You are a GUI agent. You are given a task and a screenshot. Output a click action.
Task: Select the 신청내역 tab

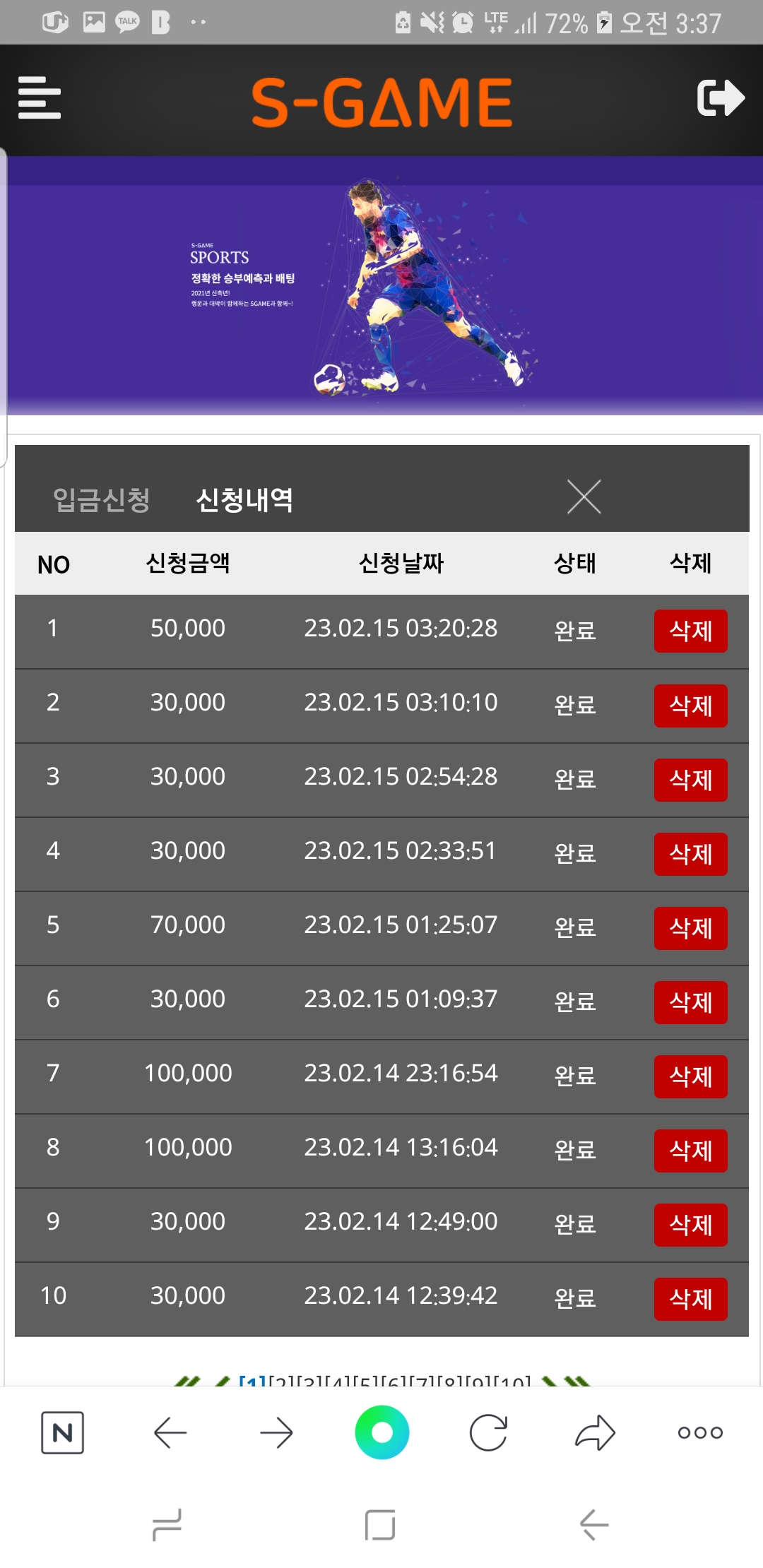pos(244,499)
